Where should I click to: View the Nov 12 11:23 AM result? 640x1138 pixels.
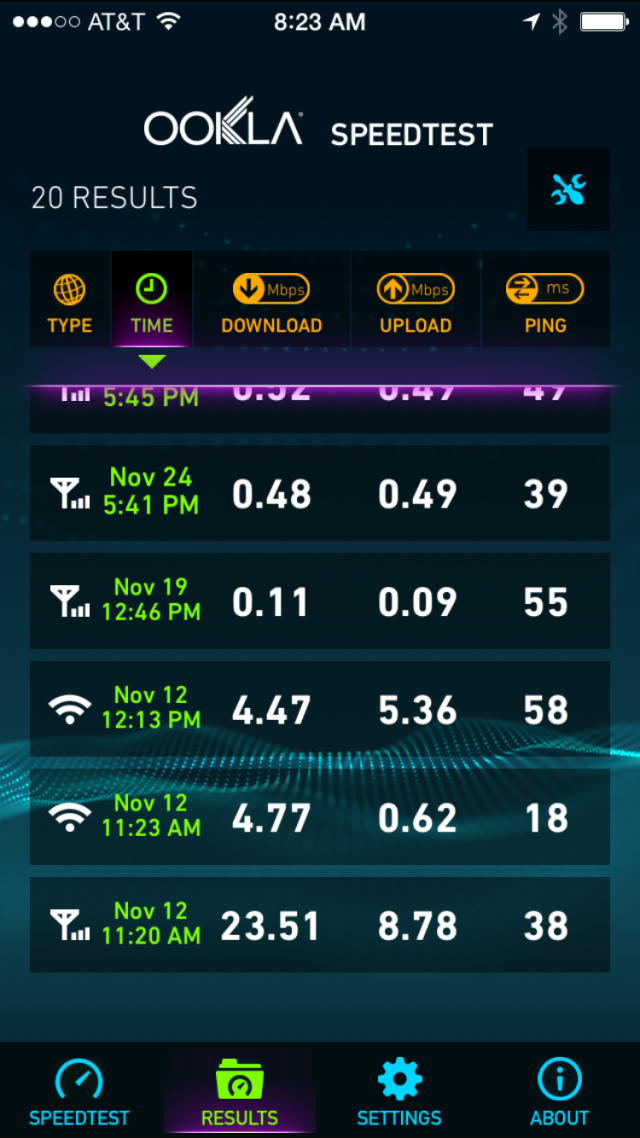(320, 816)
